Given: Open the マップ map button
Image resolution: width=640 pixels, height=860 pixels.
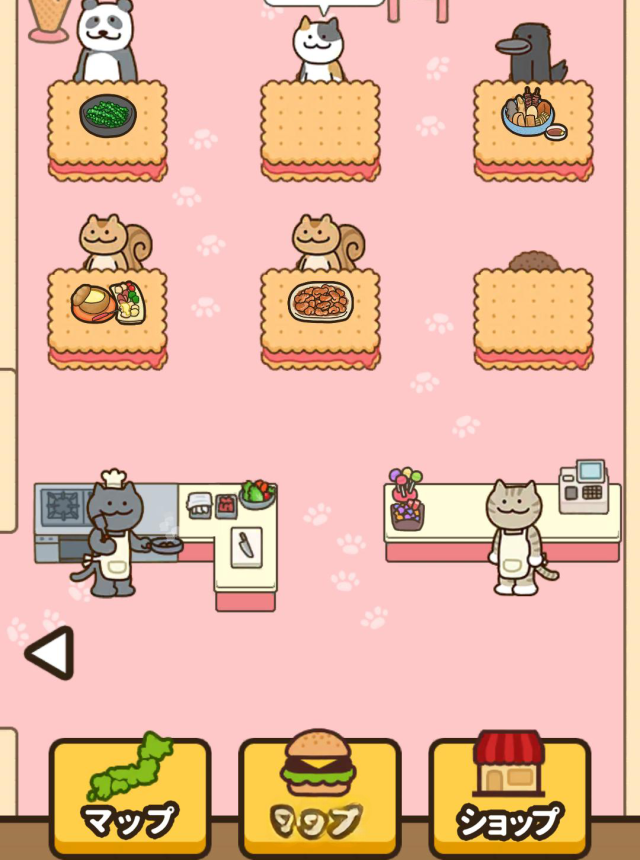Looking at the screenshot, I should point(129,795).
